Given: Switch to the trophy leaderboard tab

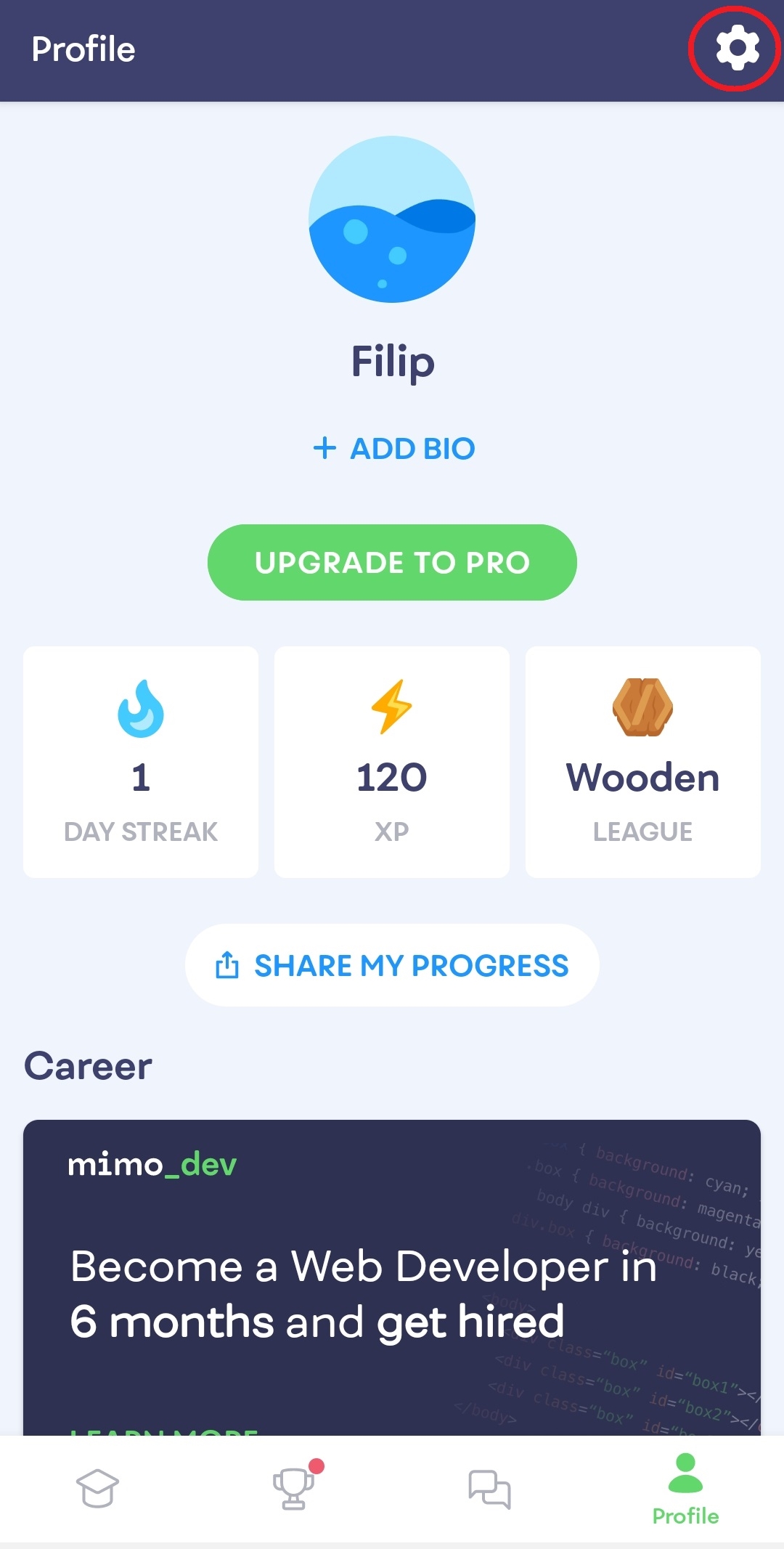Looking at the screenshot, I should [x=294, y=1488].
